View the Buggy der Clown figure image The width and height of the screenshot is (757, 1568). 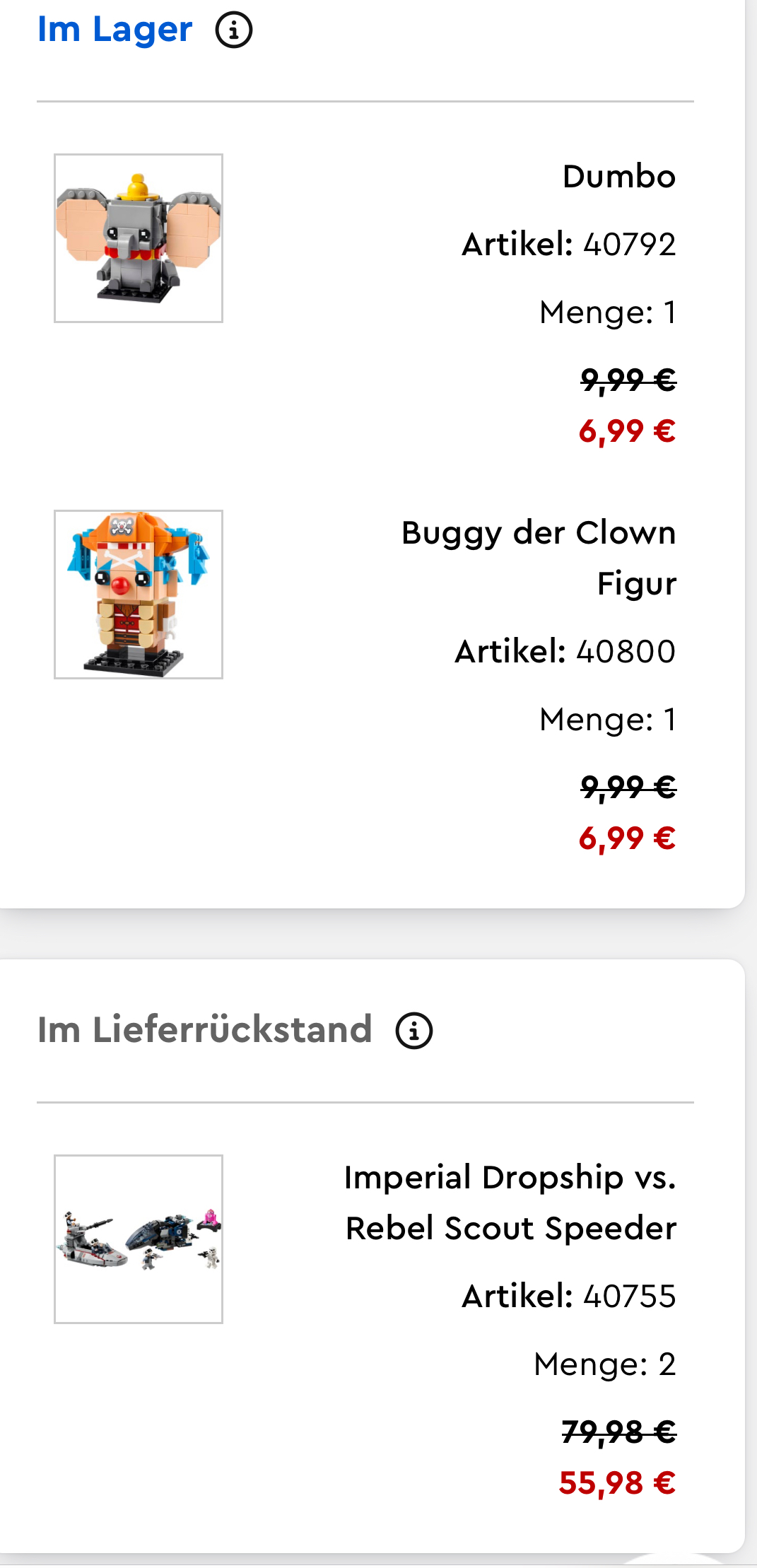[139, 595]
